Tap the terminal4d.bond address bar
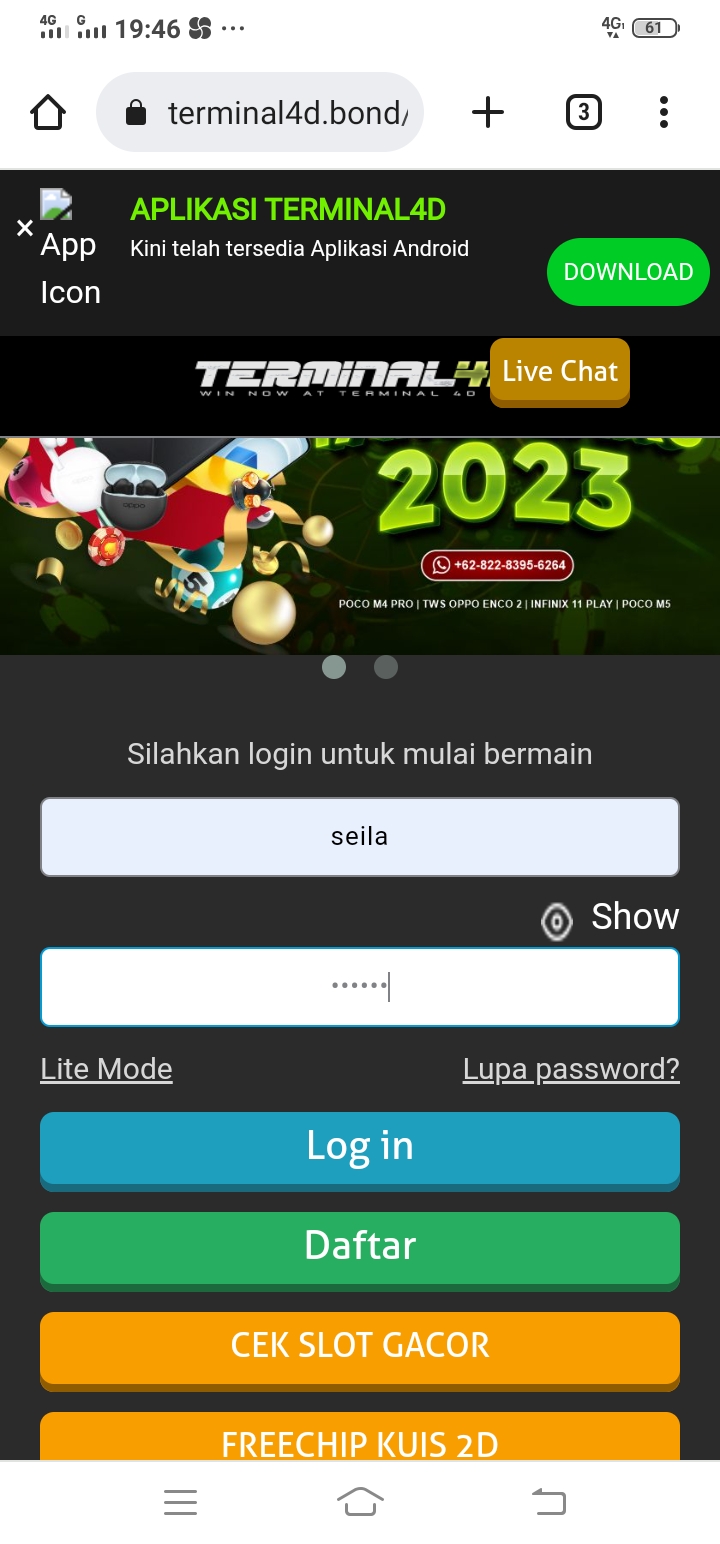Image resolution: width=720 pixels, height=1544 pixels. [260, 112]
